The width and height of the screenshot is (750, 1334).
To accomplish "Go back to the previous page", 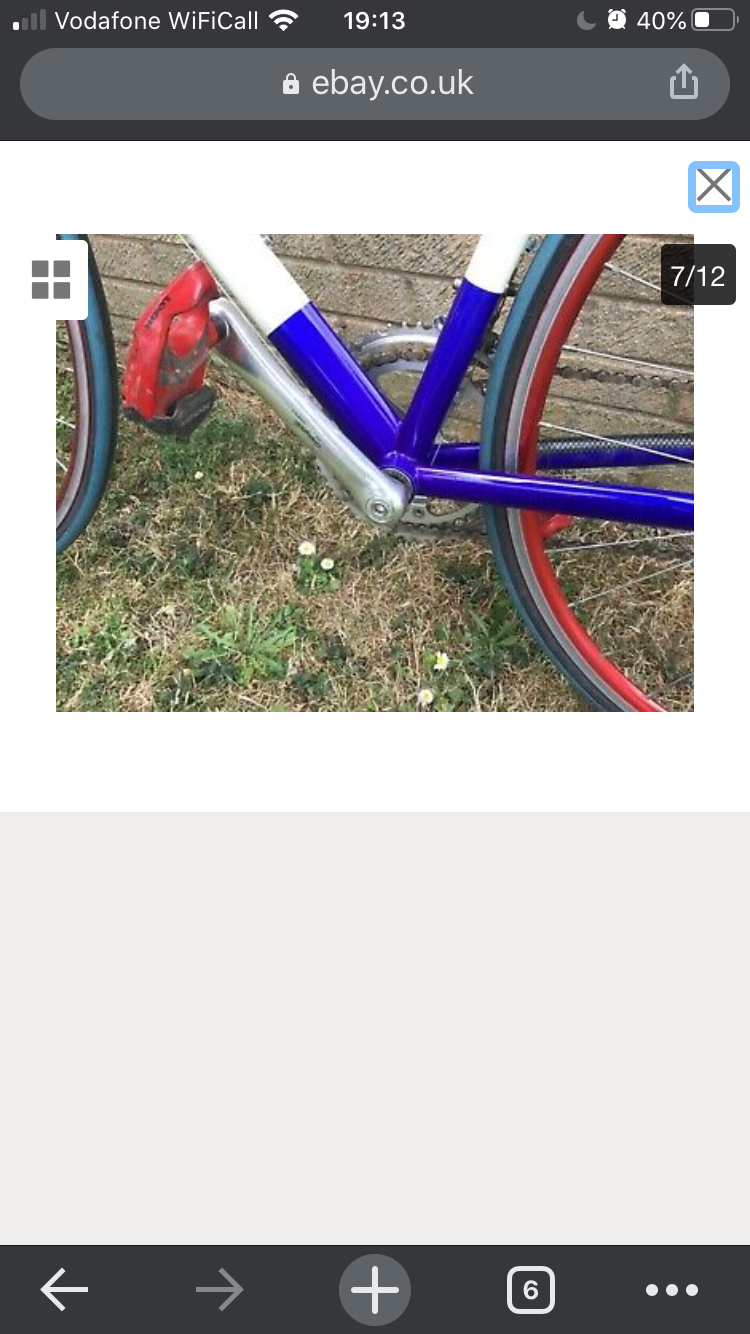I will point(65,1290).
